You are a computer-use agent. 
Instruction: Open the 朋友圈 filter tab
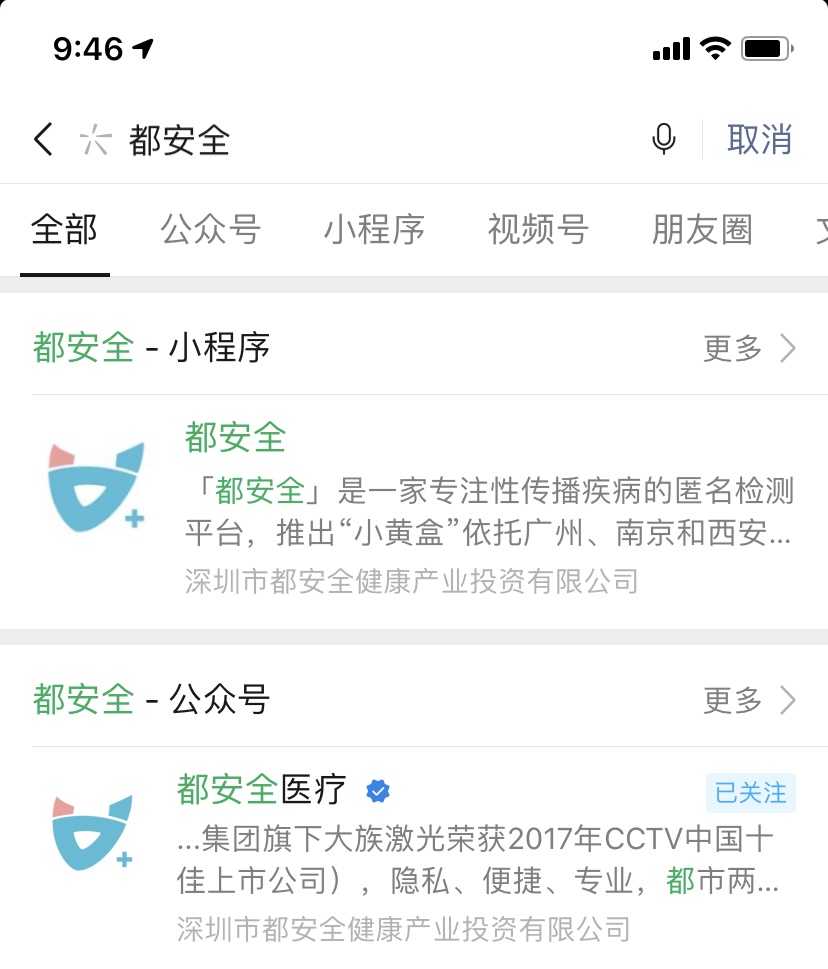700,230
